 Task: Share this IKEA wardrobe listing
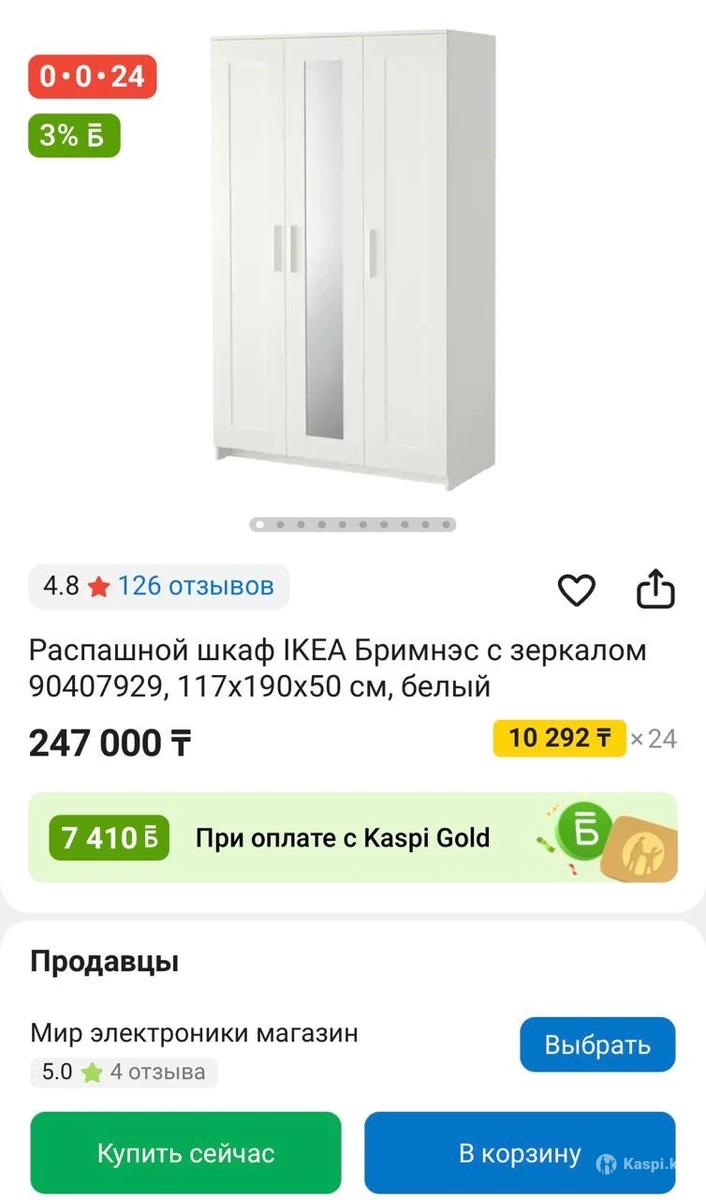coord(656,589)
